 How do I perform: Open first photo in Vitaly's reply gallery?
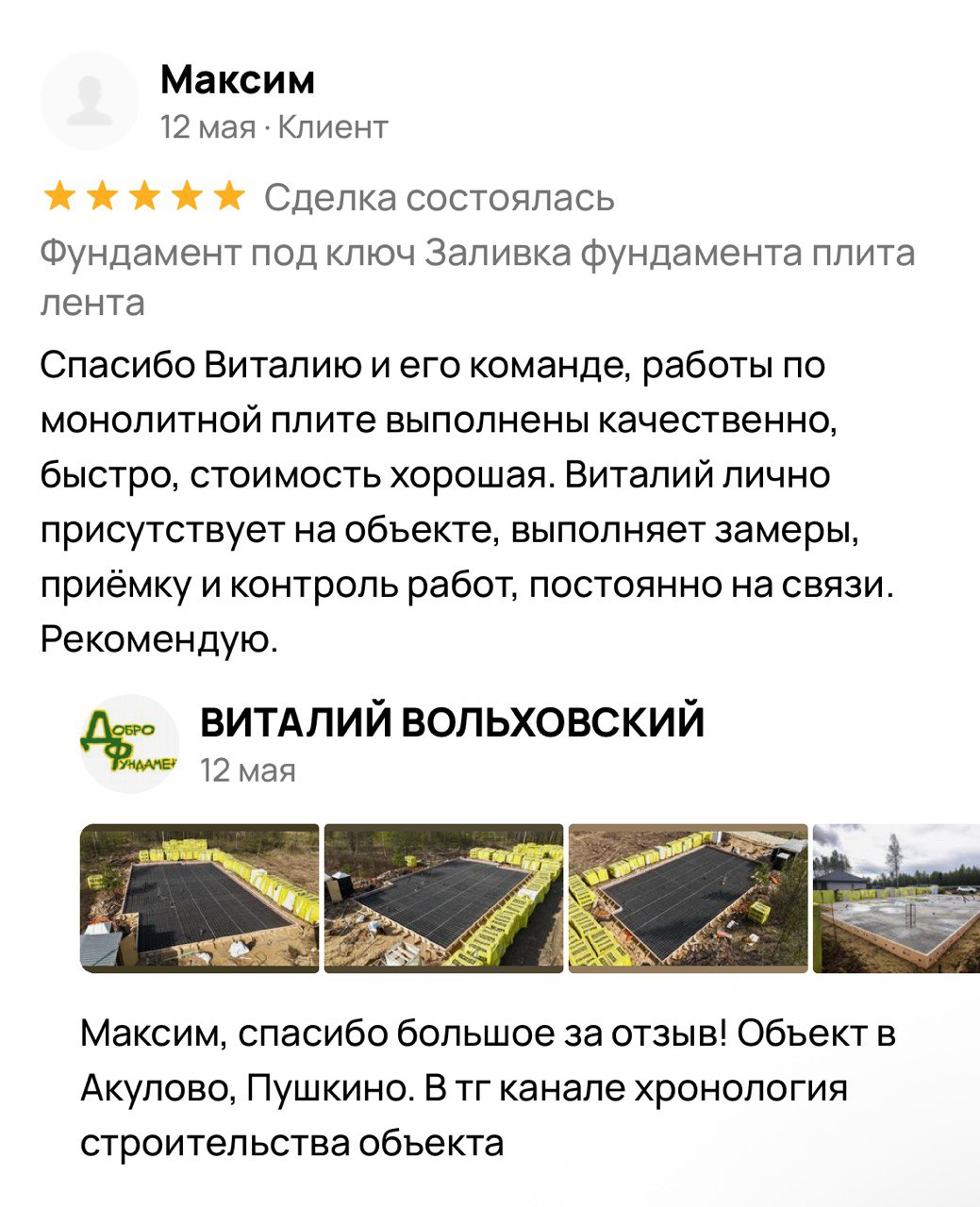pos(200,898)
